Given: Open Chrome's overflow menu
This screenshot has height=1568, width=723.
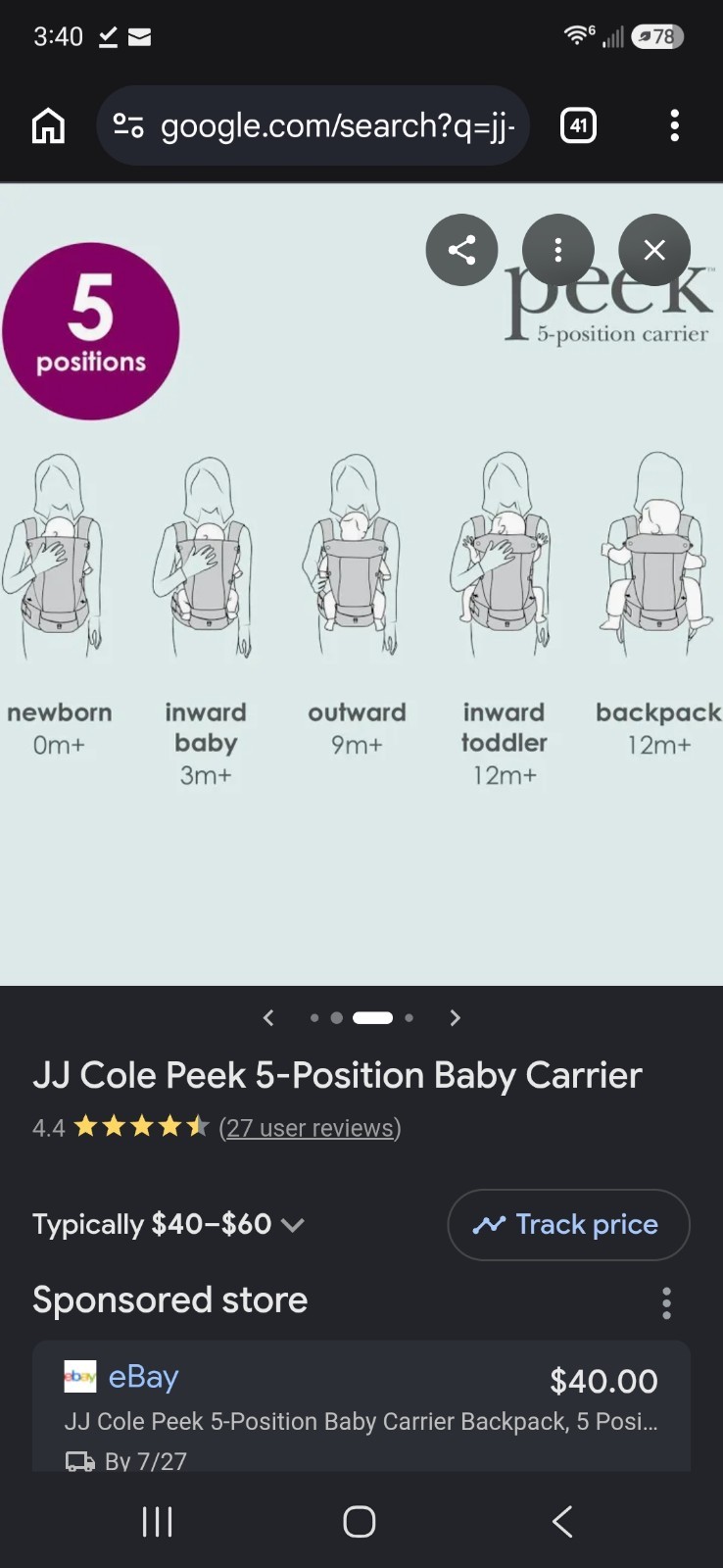Looking at the screenshot, I should pos(674,125).
